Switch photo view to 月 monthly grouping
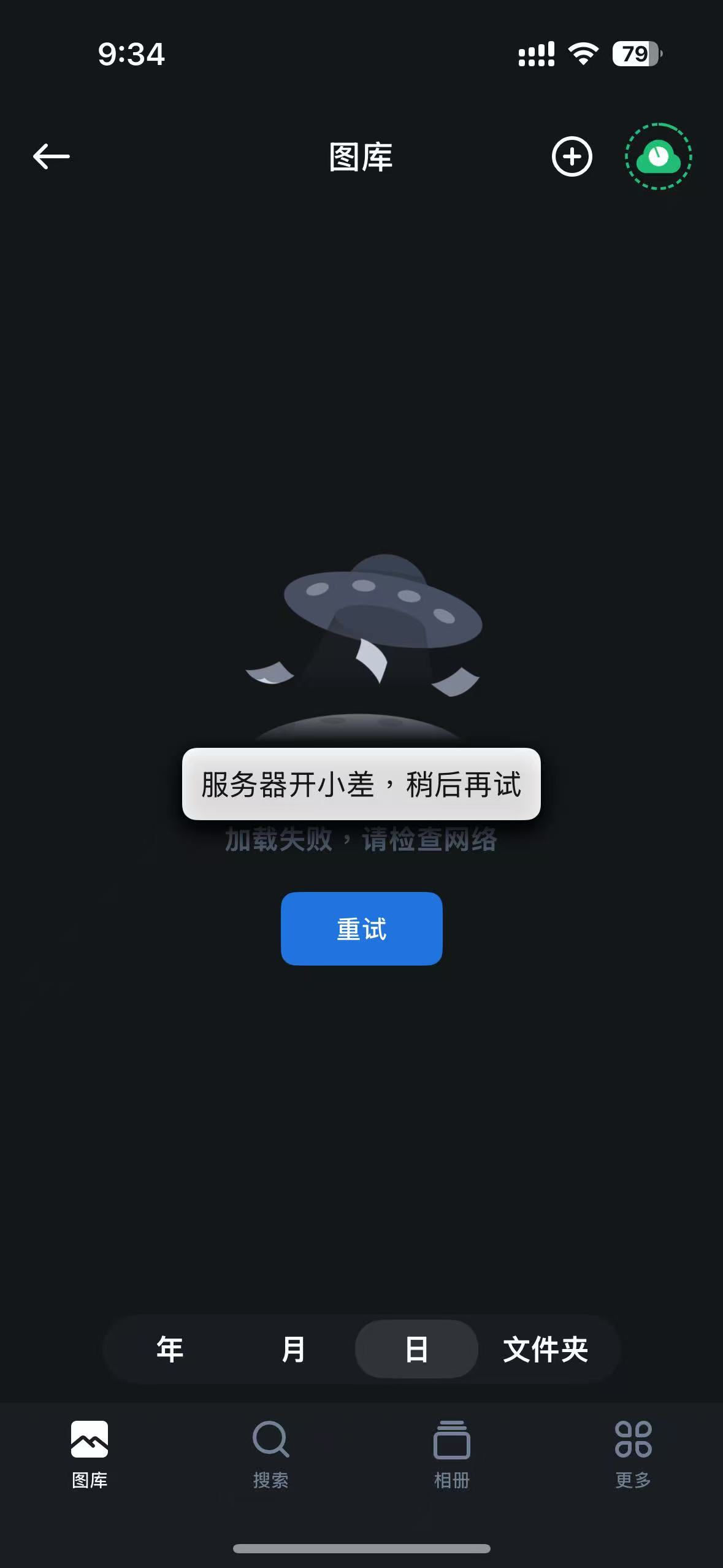The image size is (723, 1568). [x=293, y=1348]
